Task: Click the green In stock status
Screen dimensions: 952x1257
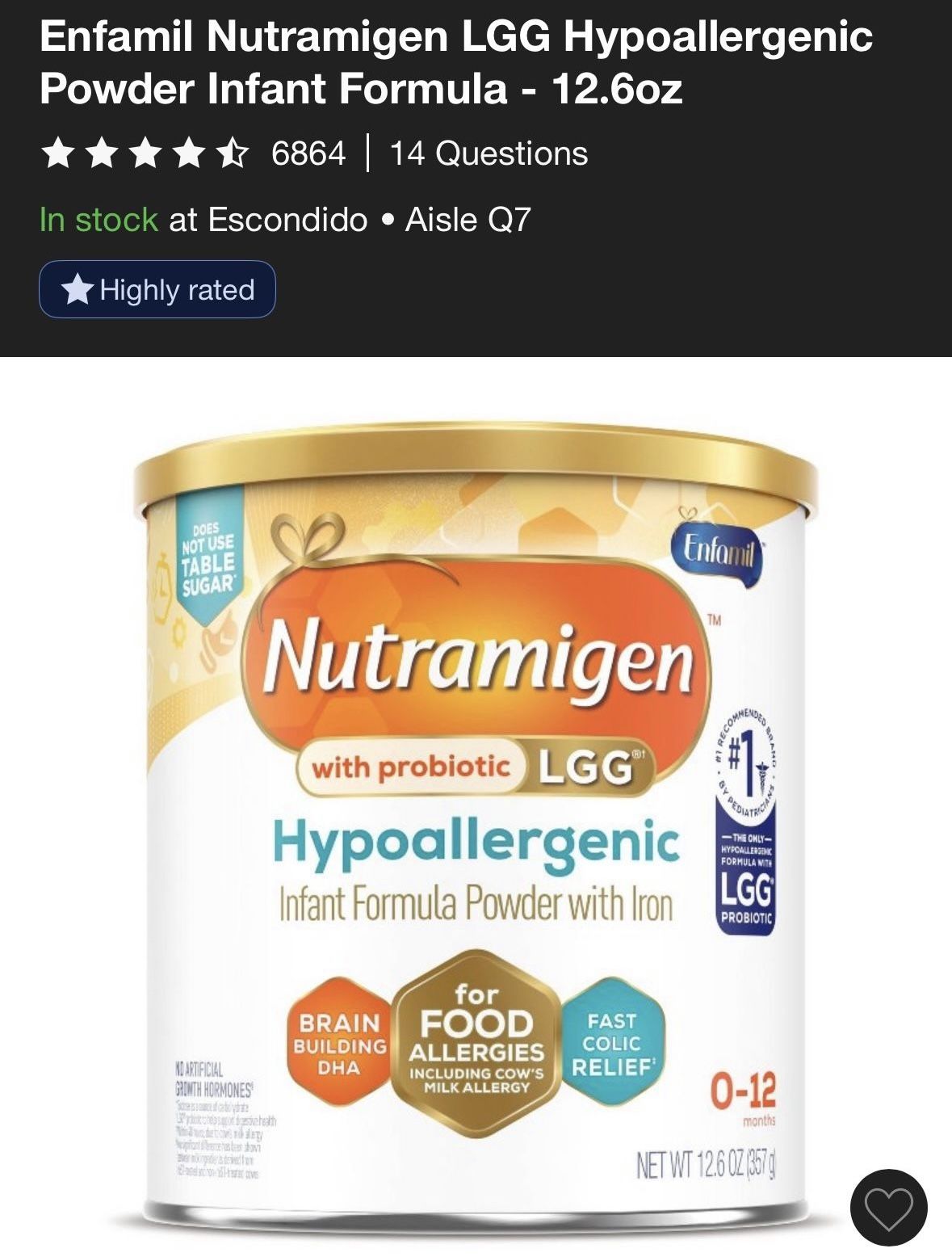Action: [94, 219]
